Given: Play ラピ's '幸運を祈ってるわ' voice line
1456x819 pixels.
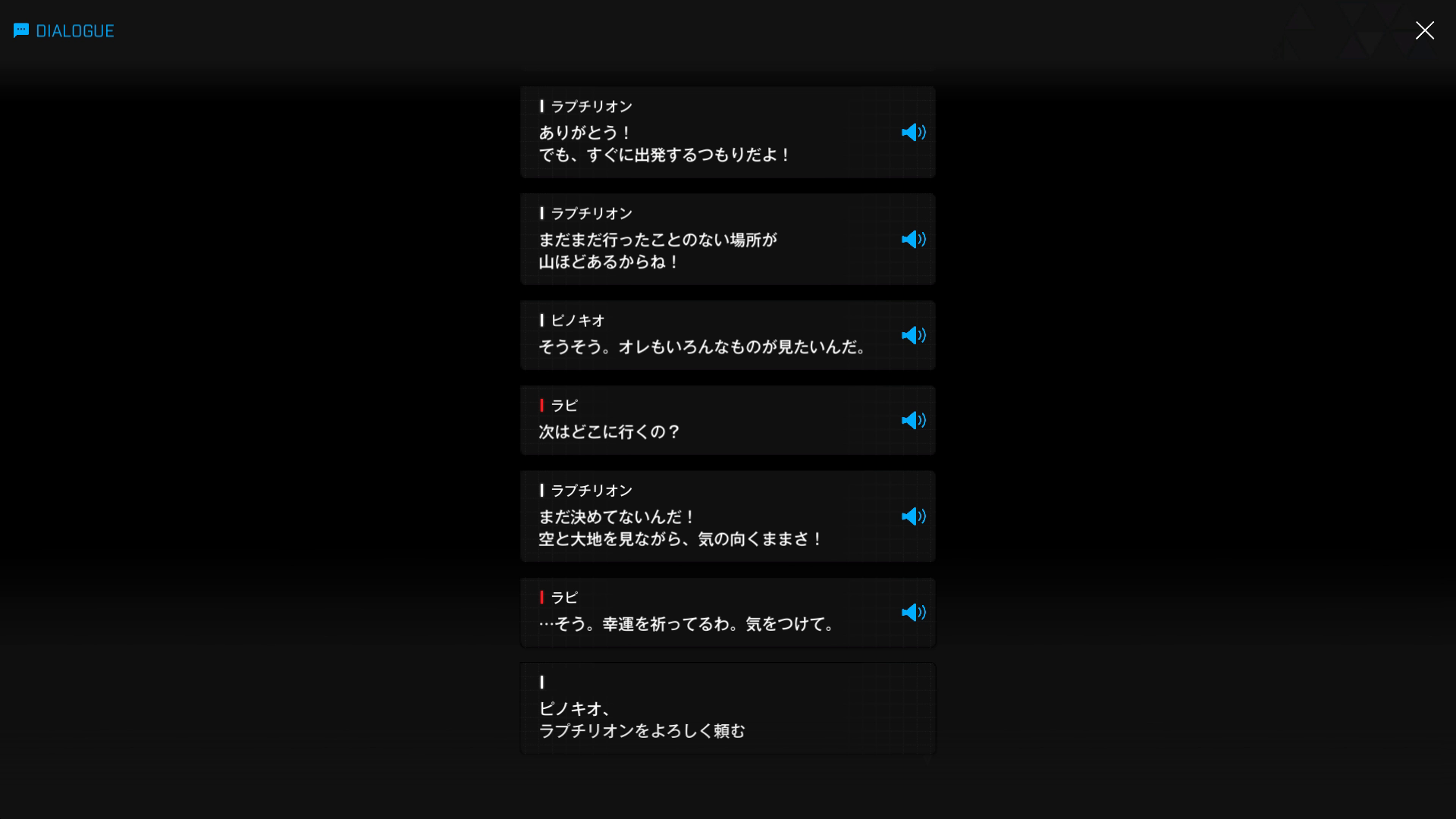Looking at the screenshot, I should [x=913, y=612].
